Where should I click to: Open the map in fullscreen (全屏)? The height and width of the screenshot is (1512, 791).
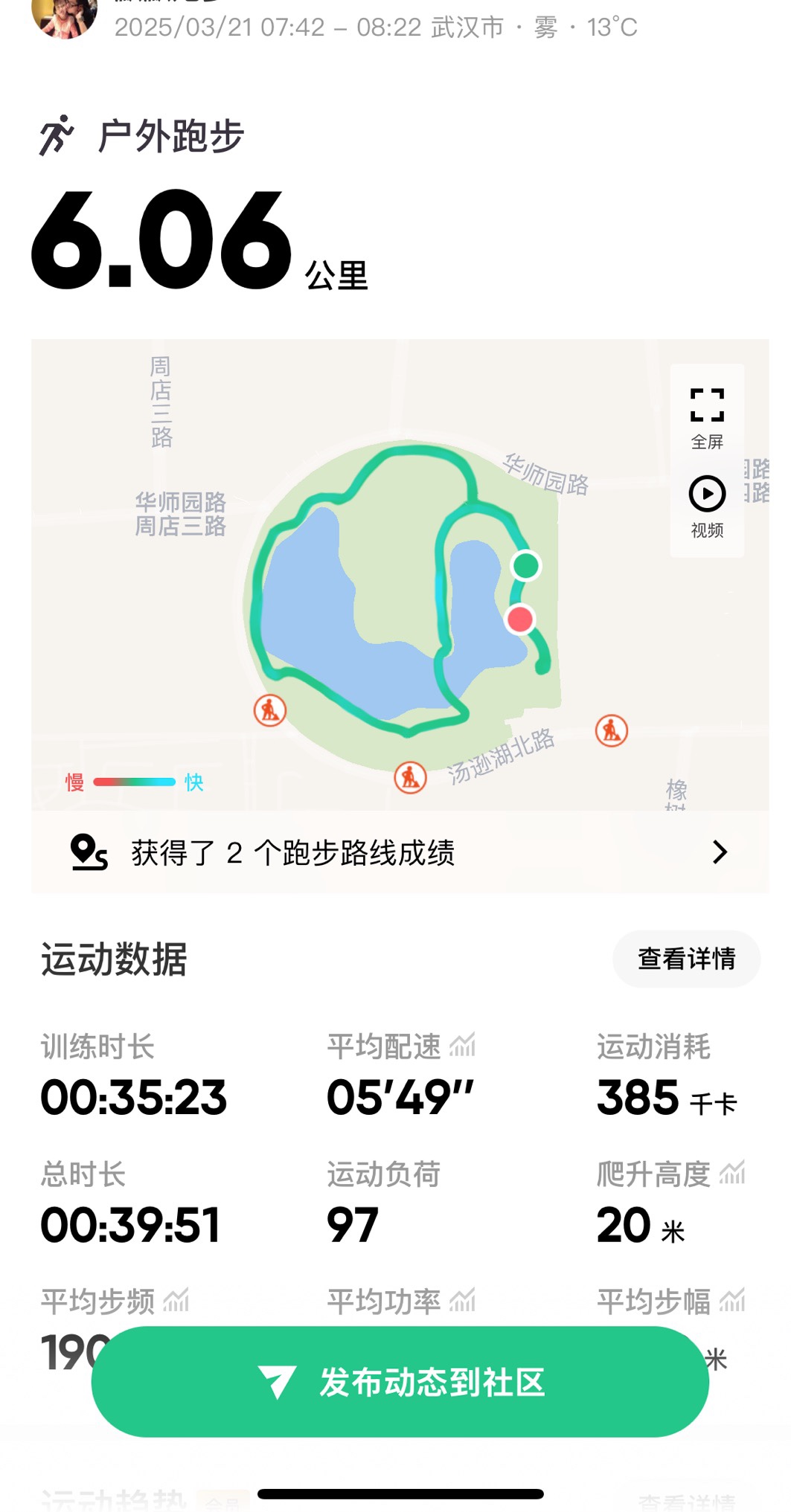[707, 416]
